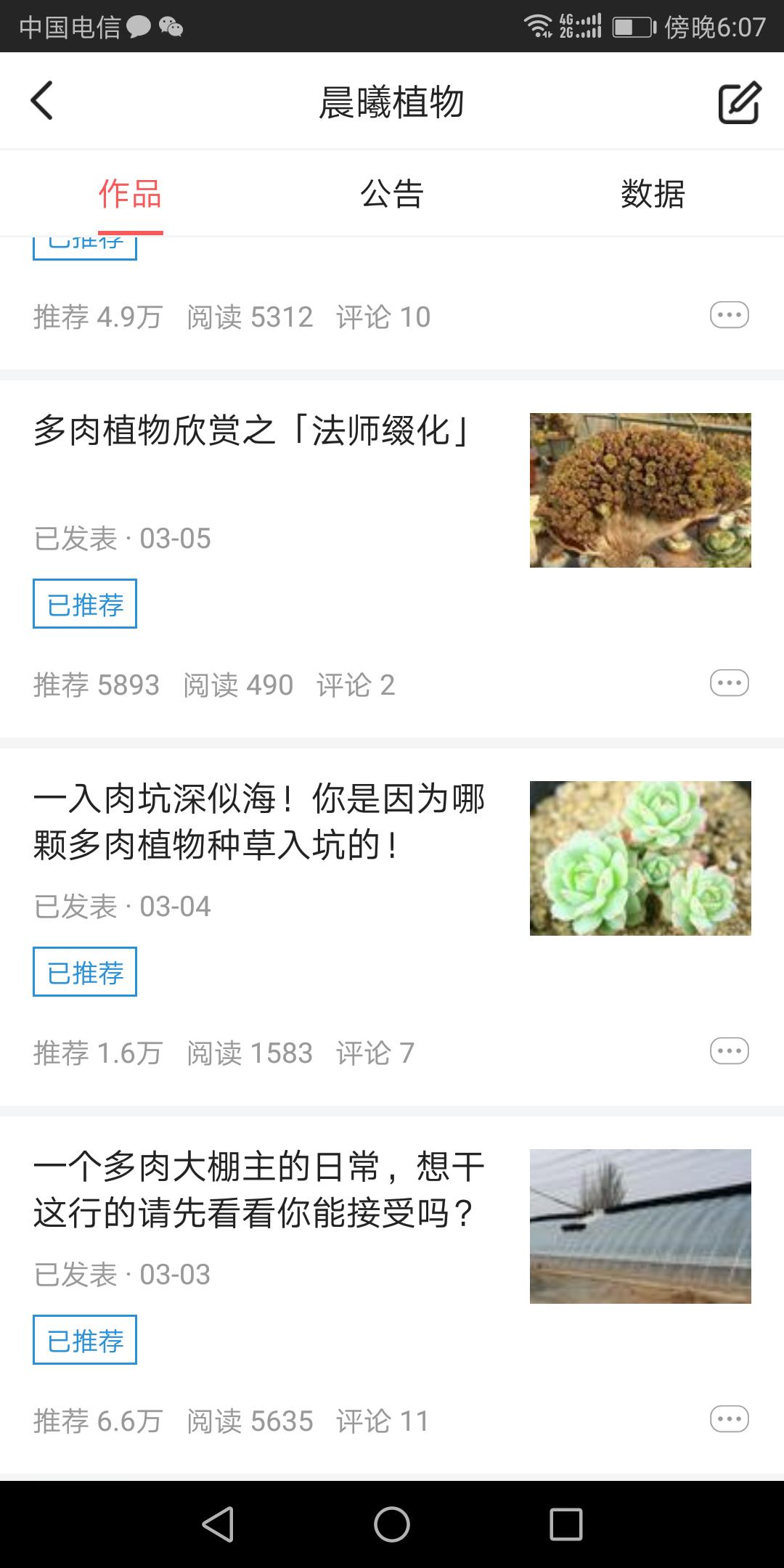Image resolution: width=784 pixels, height=1568 pixels.
Task: Tap 推荐 4.9万 stat on top article
Action: coord(98,315)
